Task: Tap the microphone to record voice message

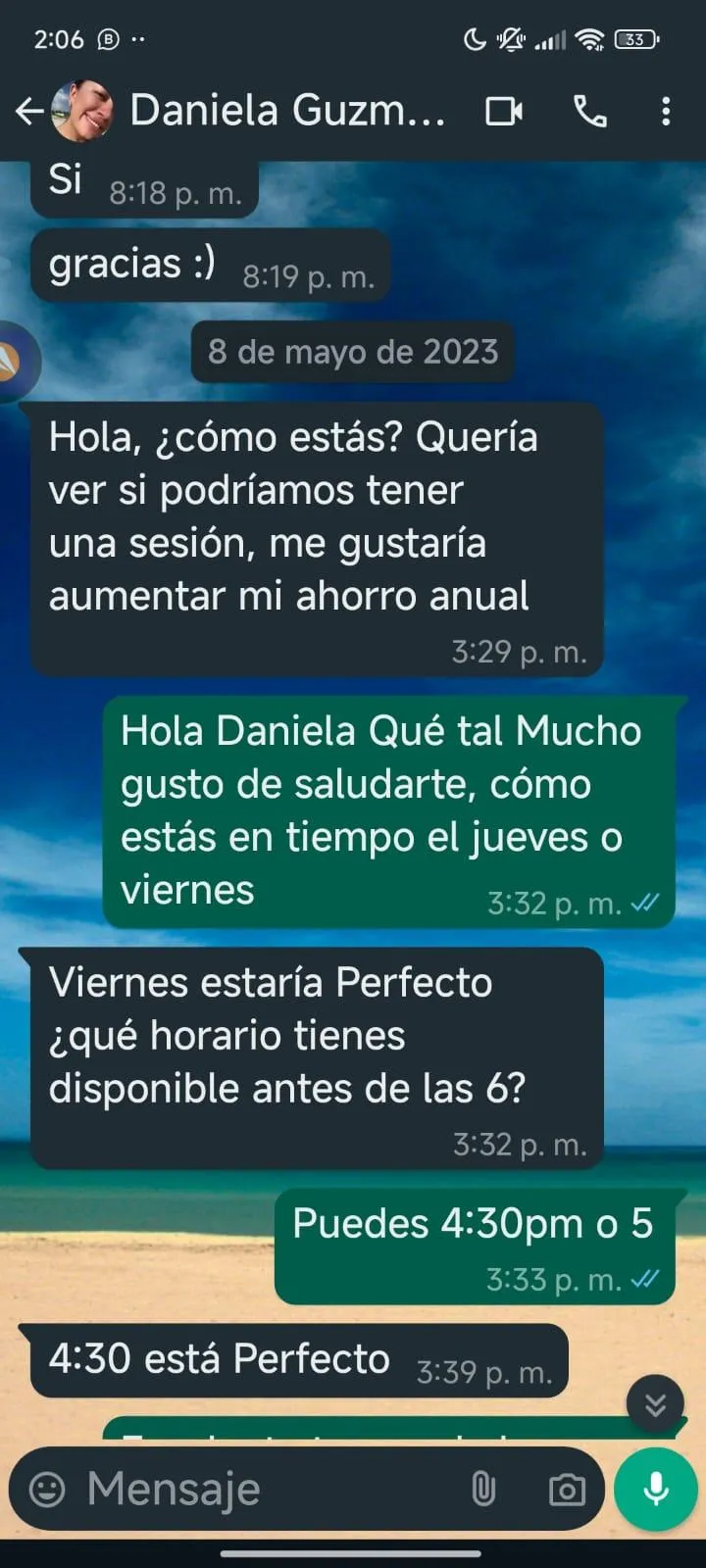Action: click(x=656, y=1490)
